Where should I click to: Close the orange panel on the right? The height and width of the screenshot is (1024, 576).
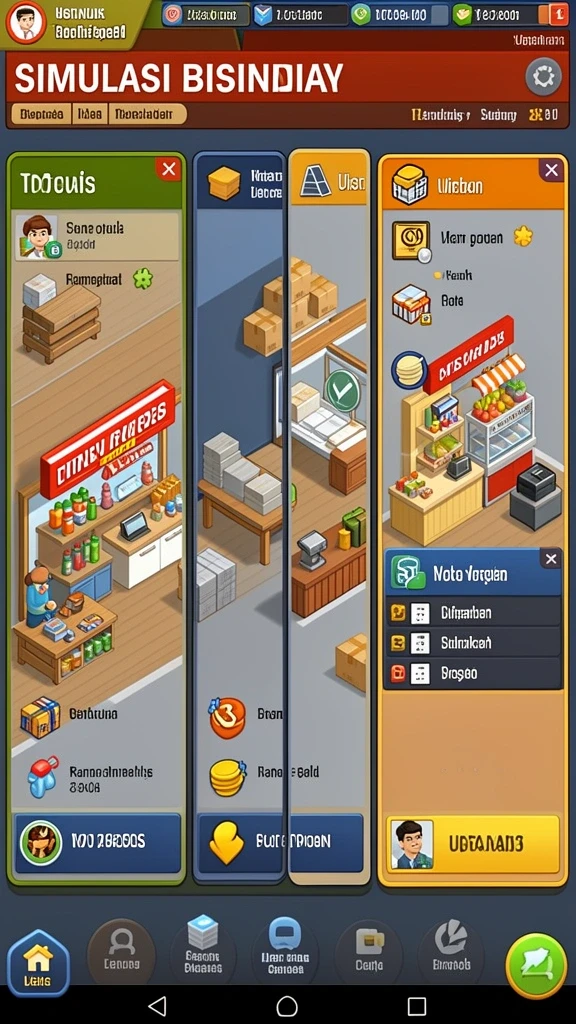pyautogui.click(x=551, y=171)
